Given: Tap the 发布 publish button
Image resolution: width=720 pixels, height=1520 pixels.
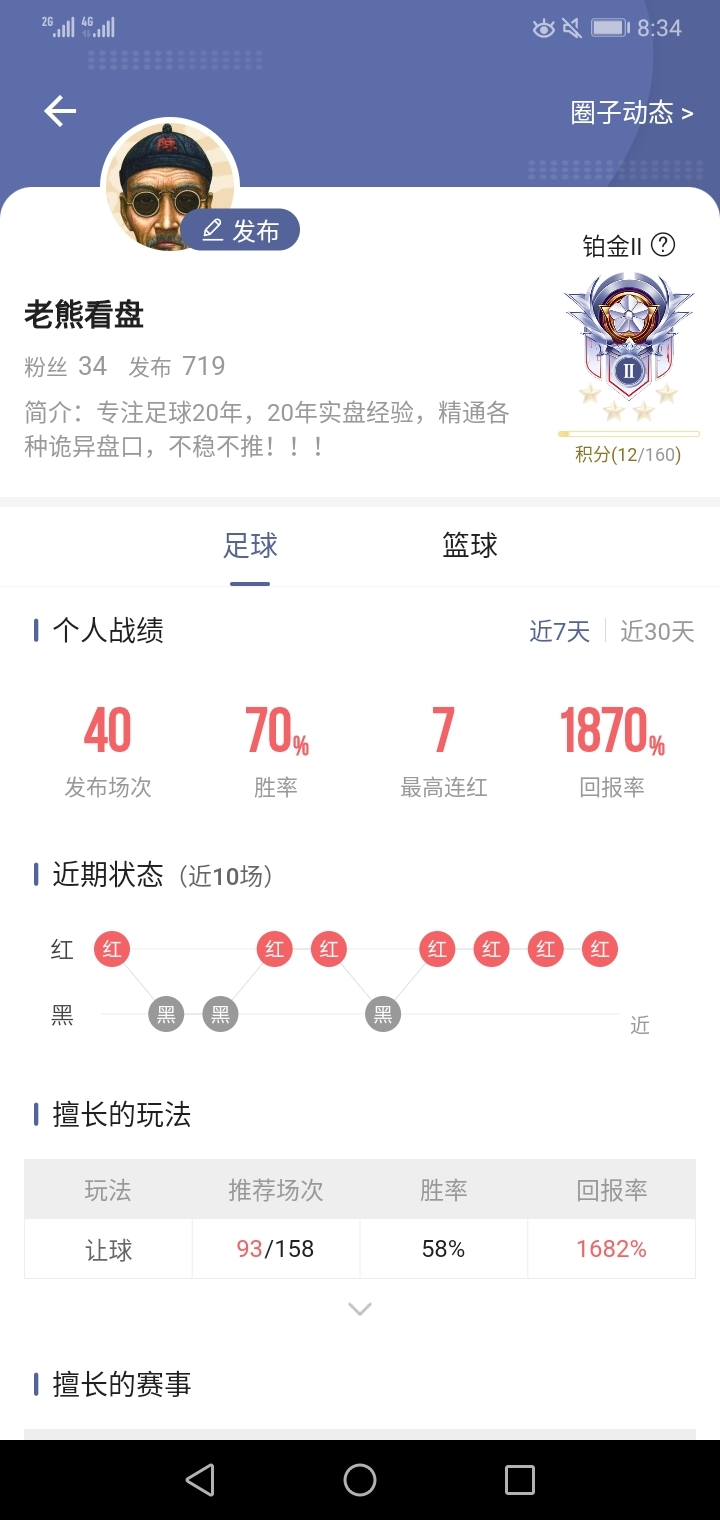Looking at the screenshot, I should tap(241, 230).
